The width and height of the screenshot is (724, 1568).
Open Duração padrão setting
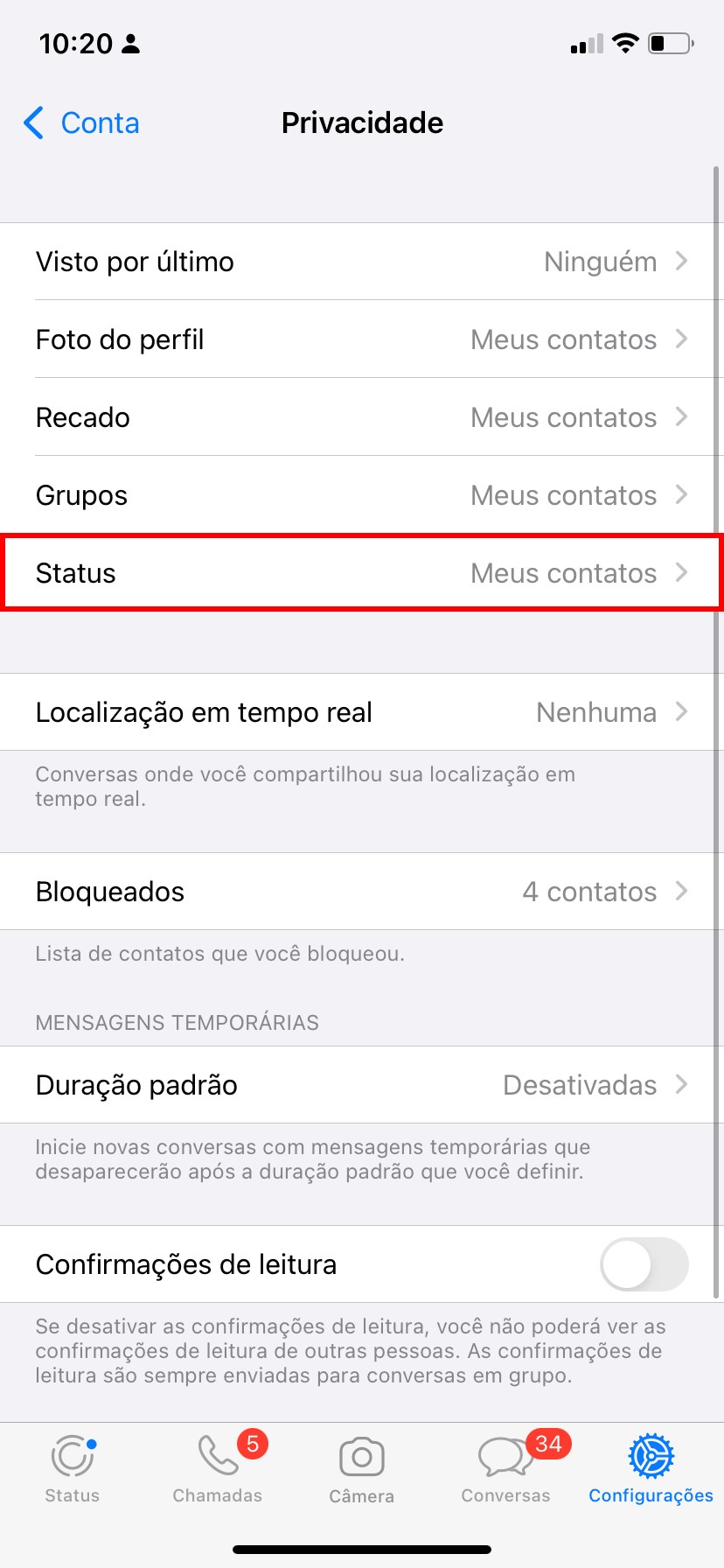click(x=362, y=1085)
